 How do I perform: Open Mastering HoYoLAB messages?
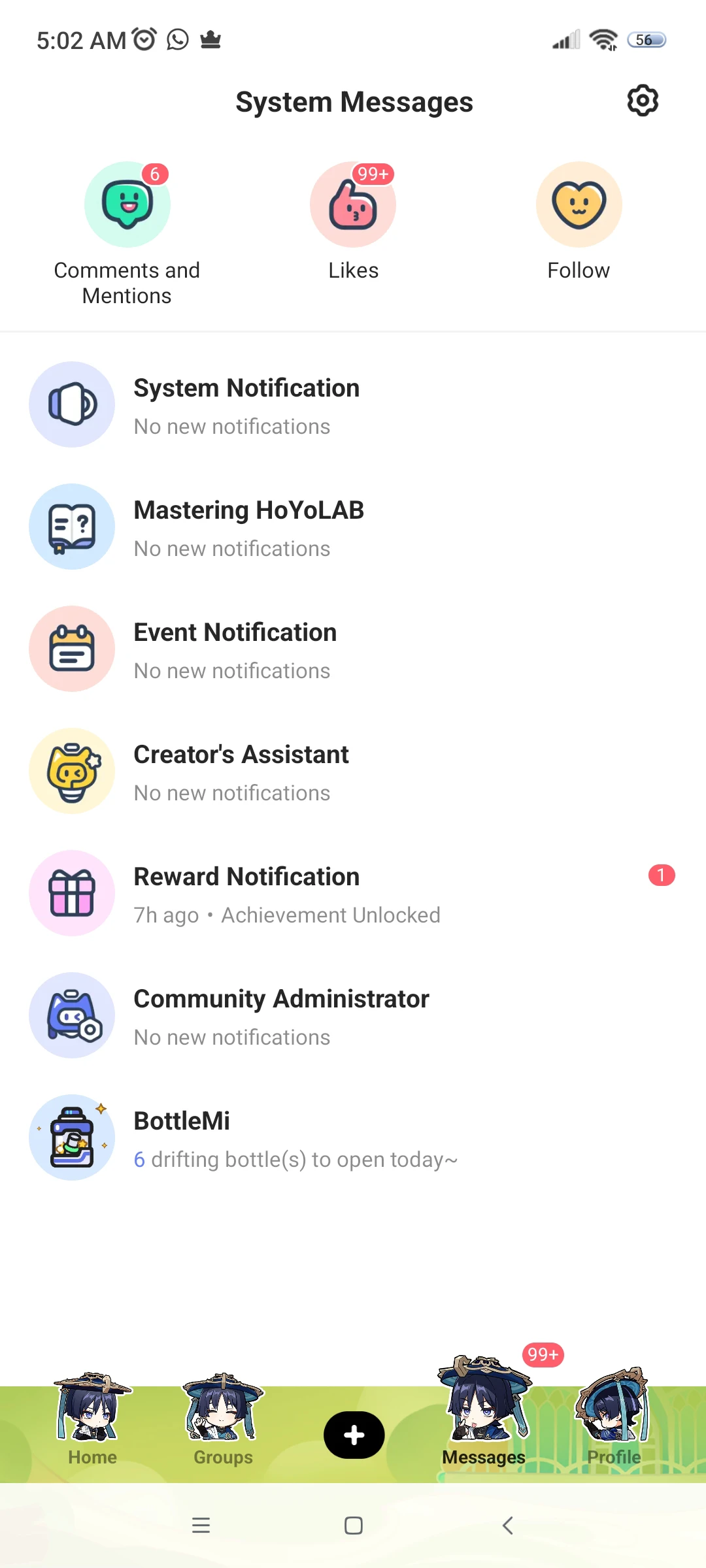[353, 527]
